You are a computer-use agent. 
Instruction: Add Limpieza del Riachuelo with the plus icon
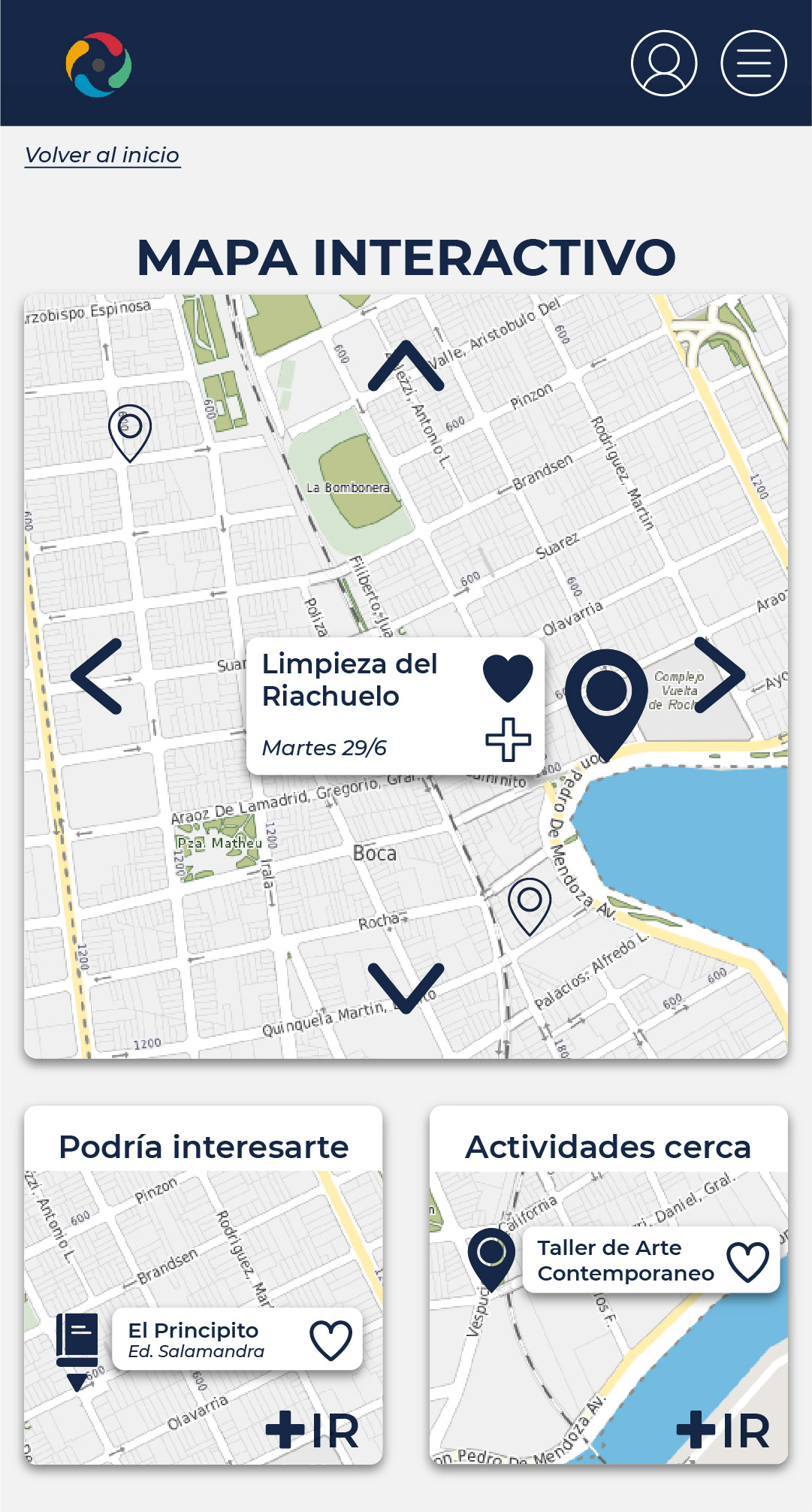pyautogui.click(x=510, y=739)
